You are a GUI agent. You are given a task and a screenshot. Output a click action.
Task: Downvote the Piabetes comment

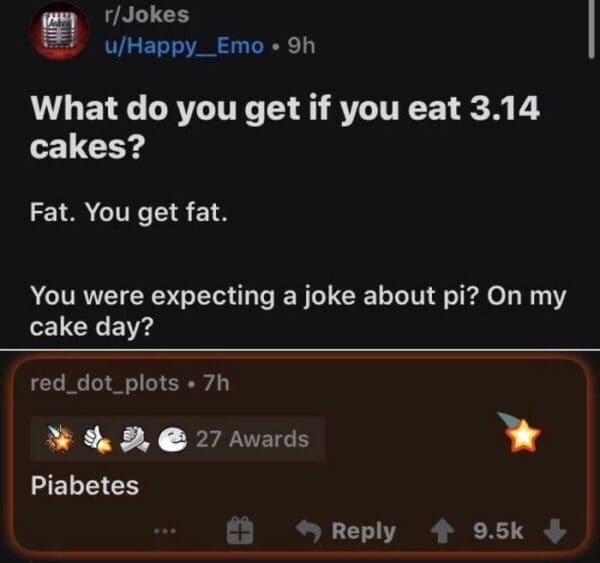(555, 531)
